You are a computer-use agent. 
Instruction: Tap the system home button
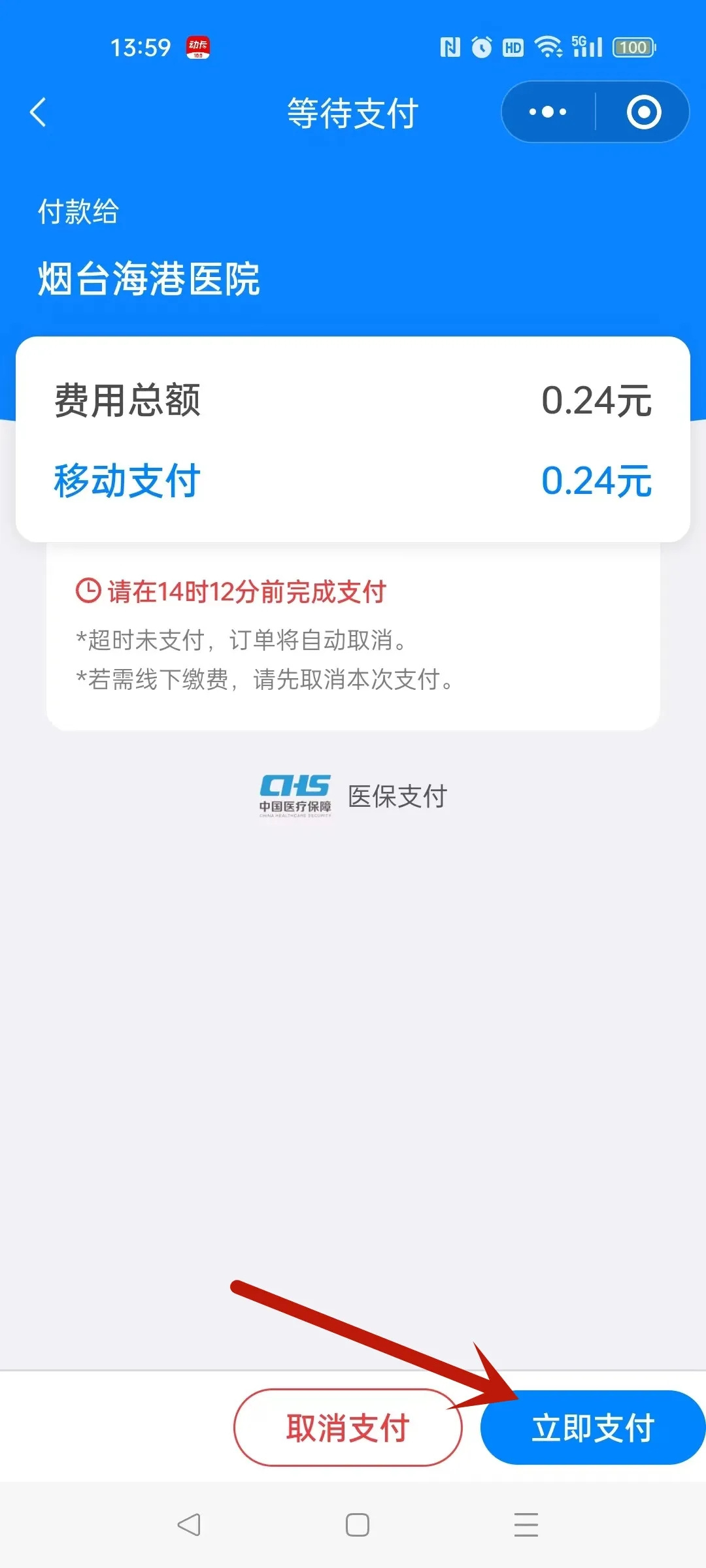357,1525
